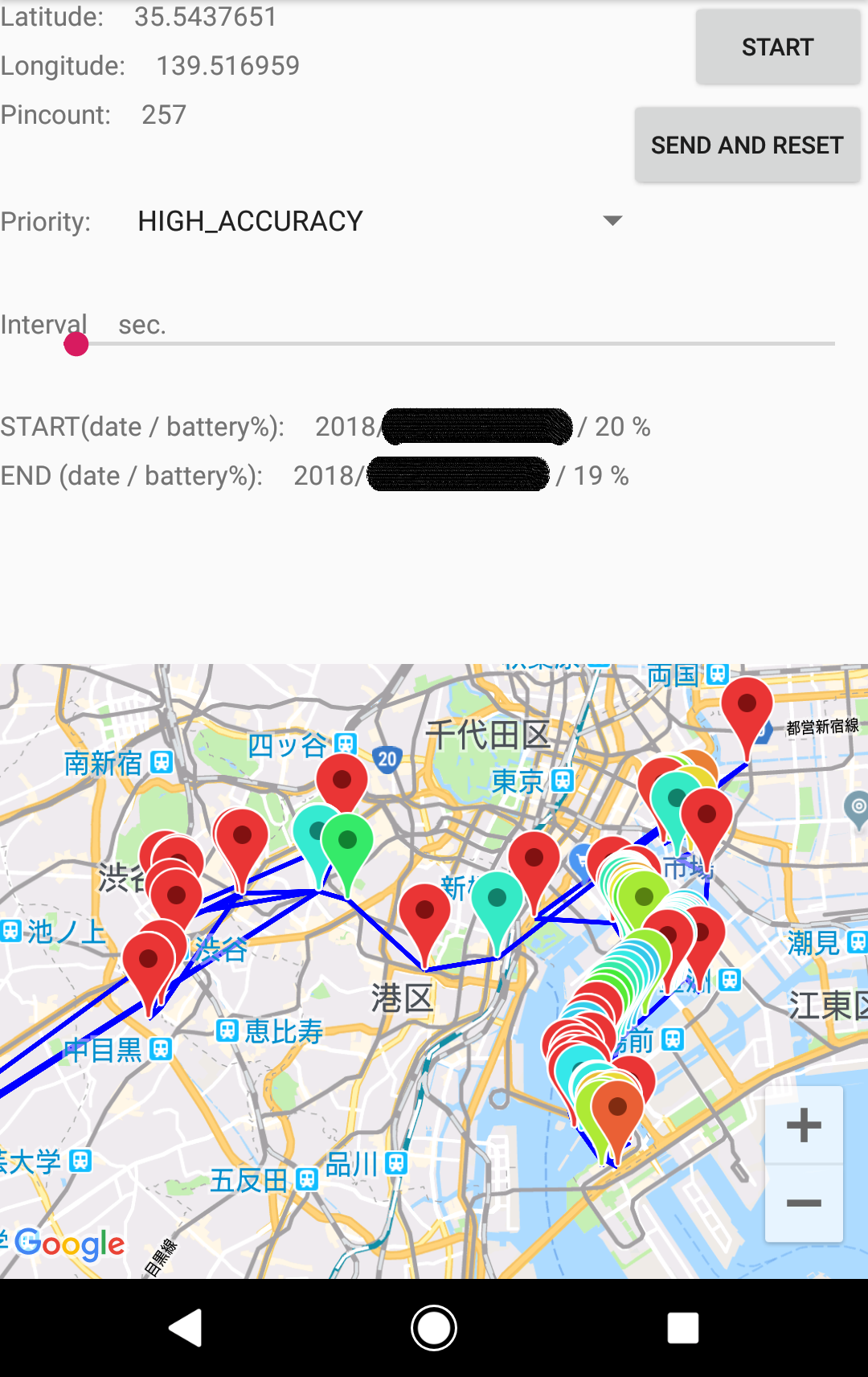
Task: Click the train station icon beside 恵比寿
Action: tap(226, 1030)
